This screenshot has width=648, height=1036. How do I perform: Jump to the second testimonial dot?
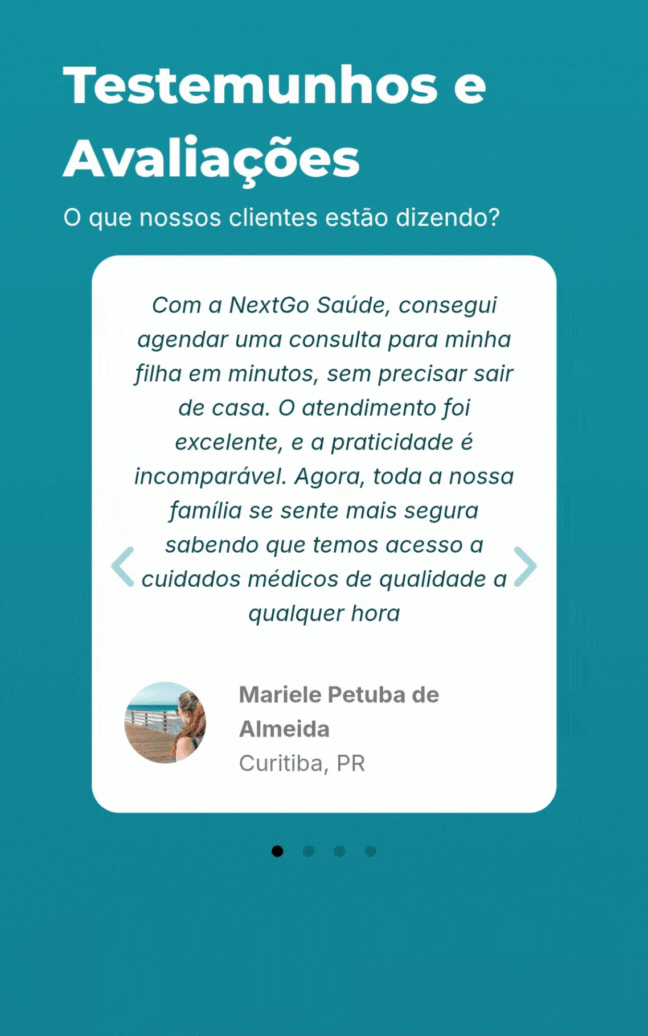coord(308,851)
